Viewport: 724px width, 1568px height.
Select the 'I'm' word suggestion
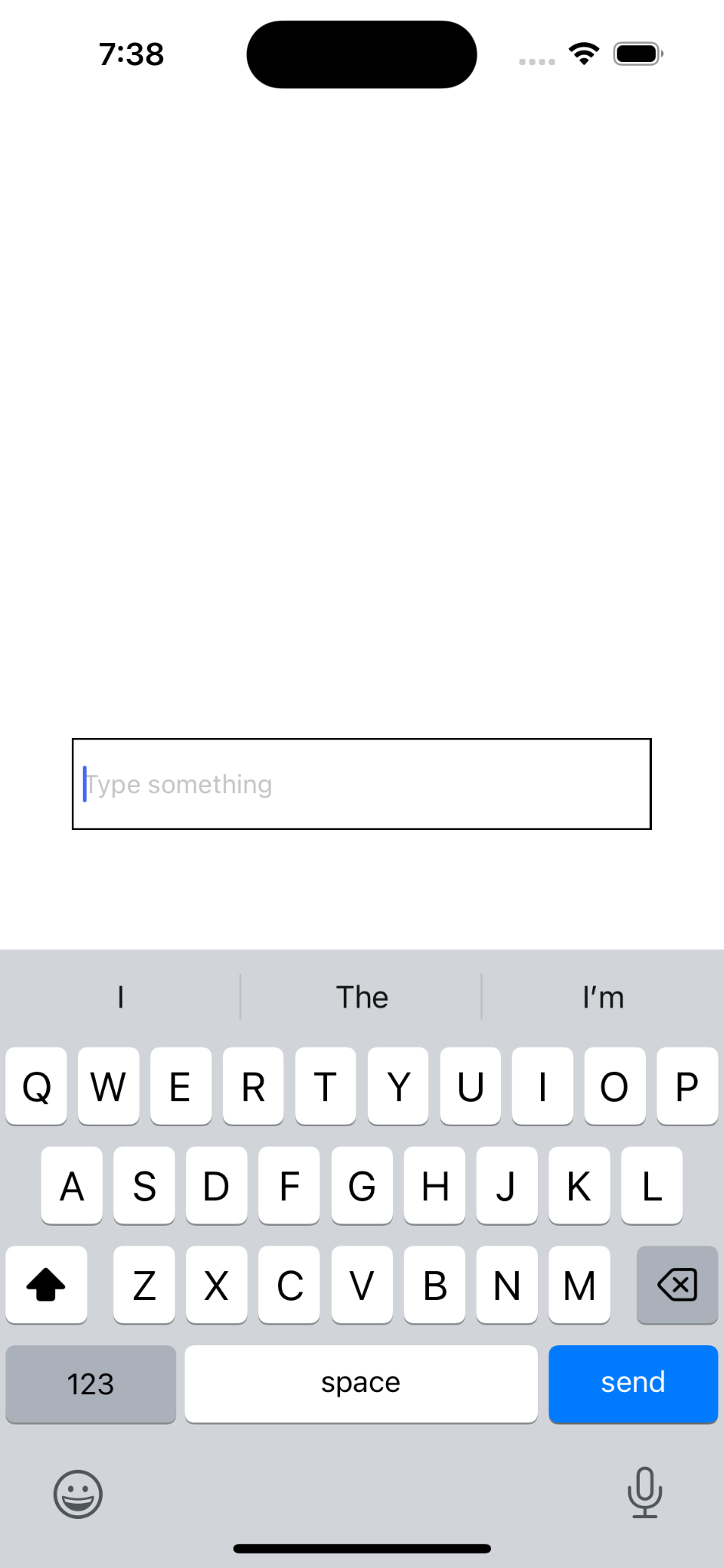(603, 998)
